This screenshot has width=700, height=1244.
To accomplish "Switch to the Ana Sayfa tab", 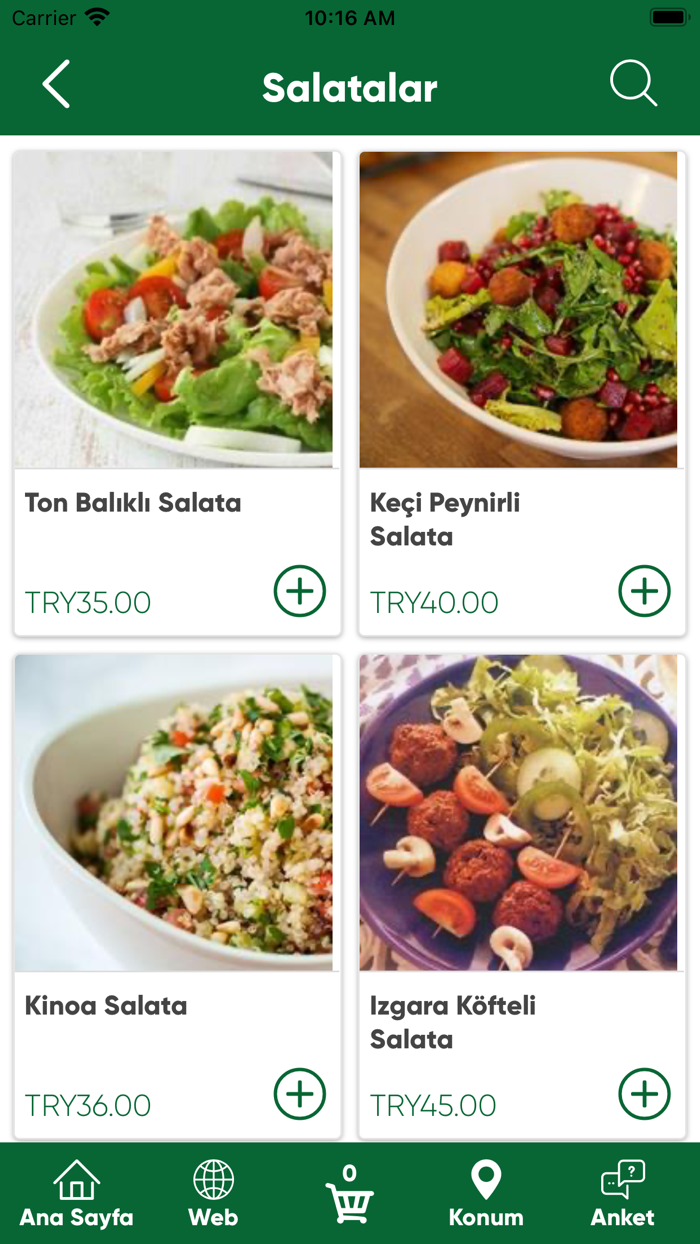I will click(76, 1194).
